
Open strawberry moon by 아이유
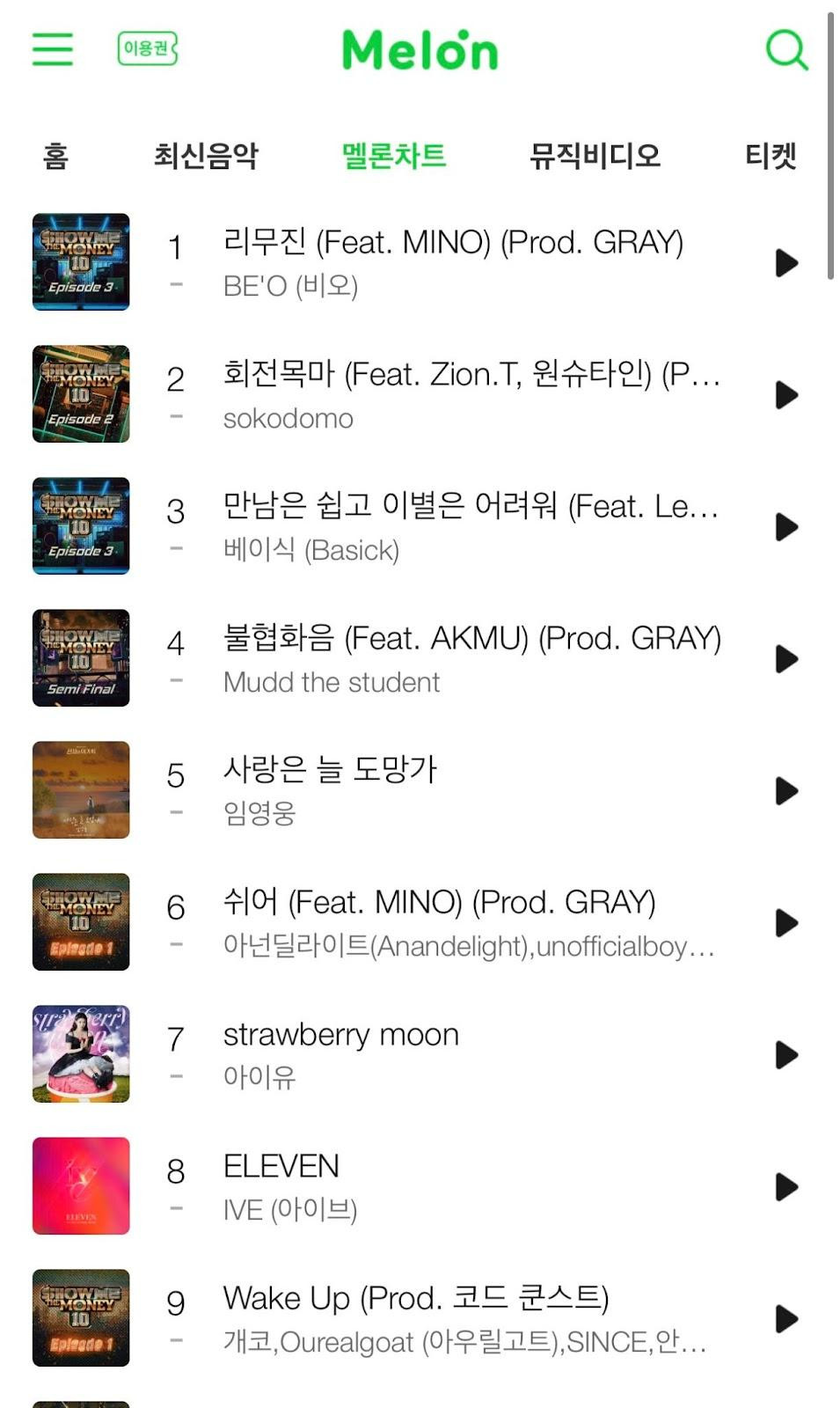pyautogui.click(x=340, y=1035)
